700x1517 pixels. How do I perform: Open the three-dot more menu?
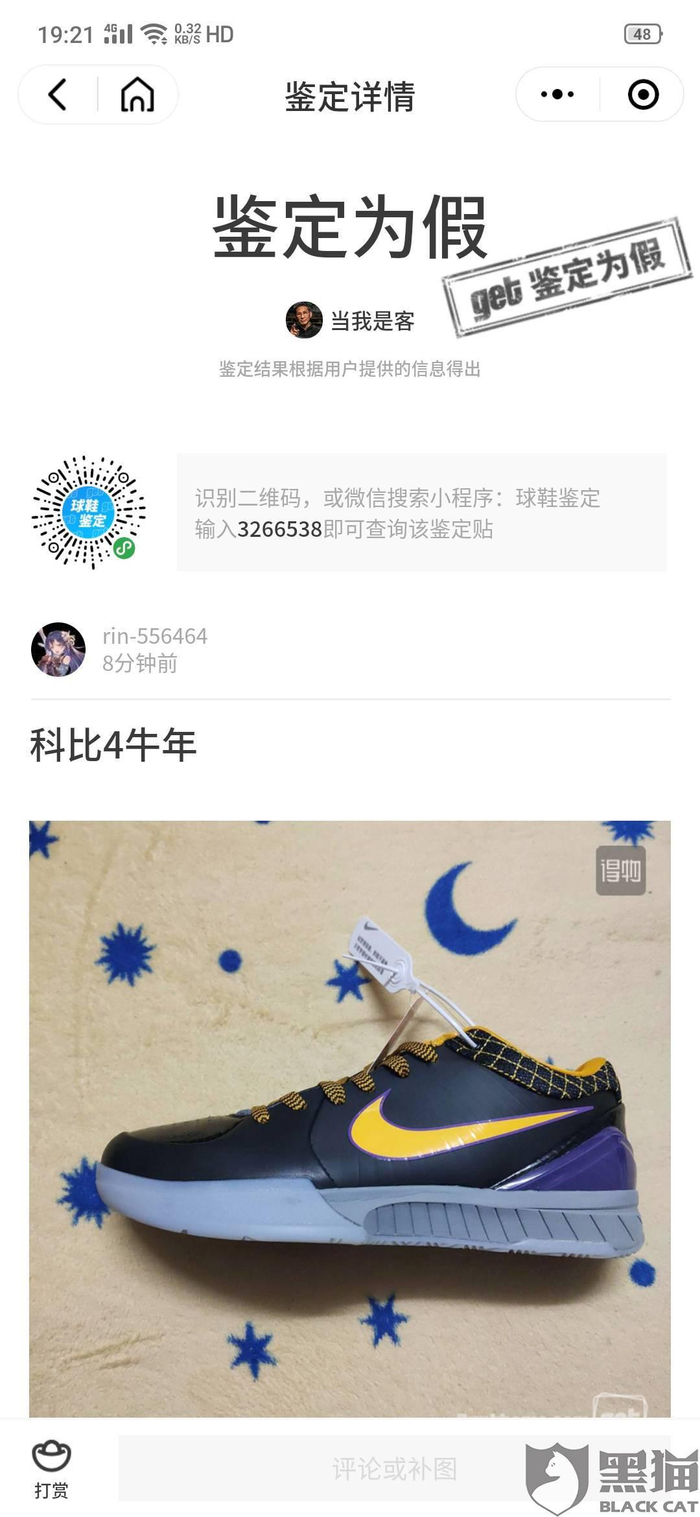(x=557, y=95)
